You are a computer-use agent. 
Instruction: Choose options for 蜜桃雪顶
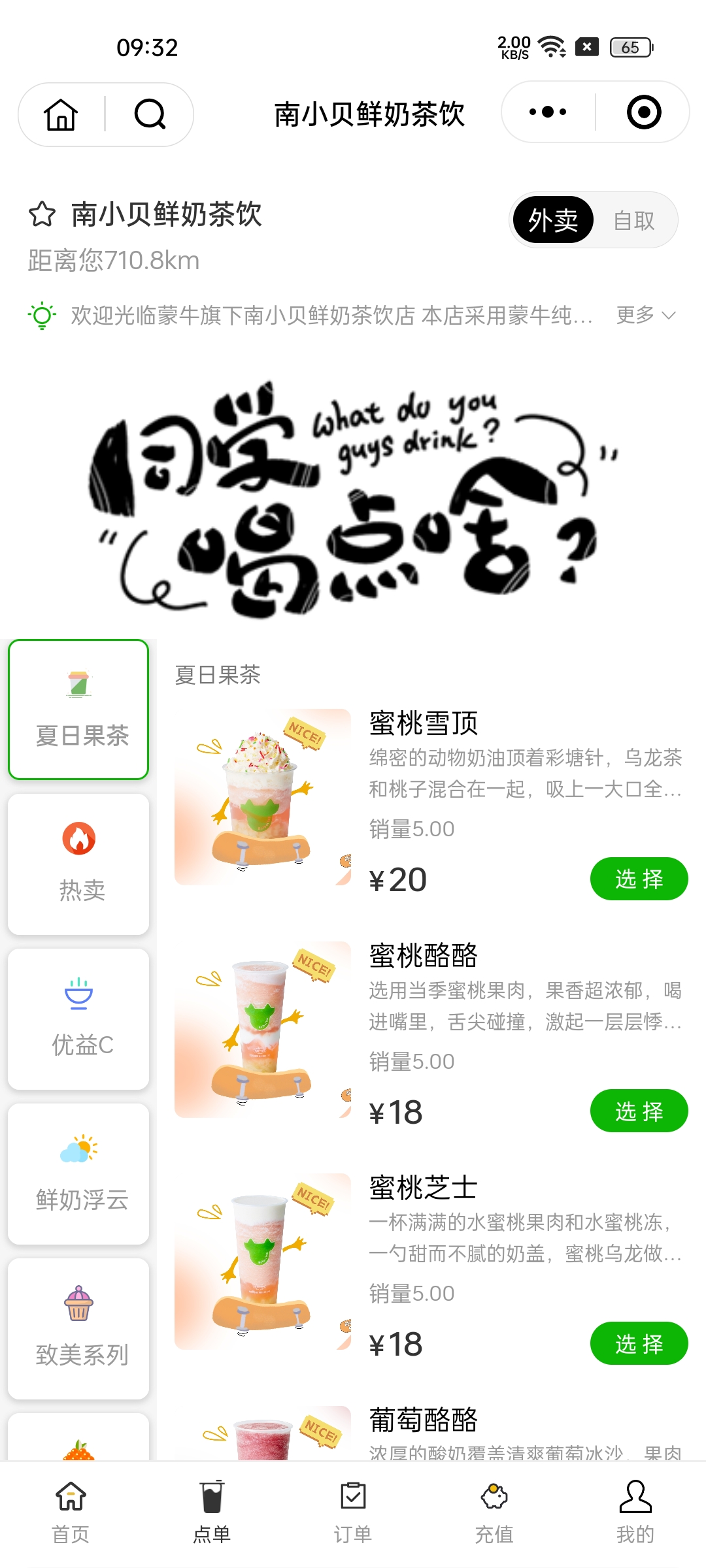click(639, 879)
